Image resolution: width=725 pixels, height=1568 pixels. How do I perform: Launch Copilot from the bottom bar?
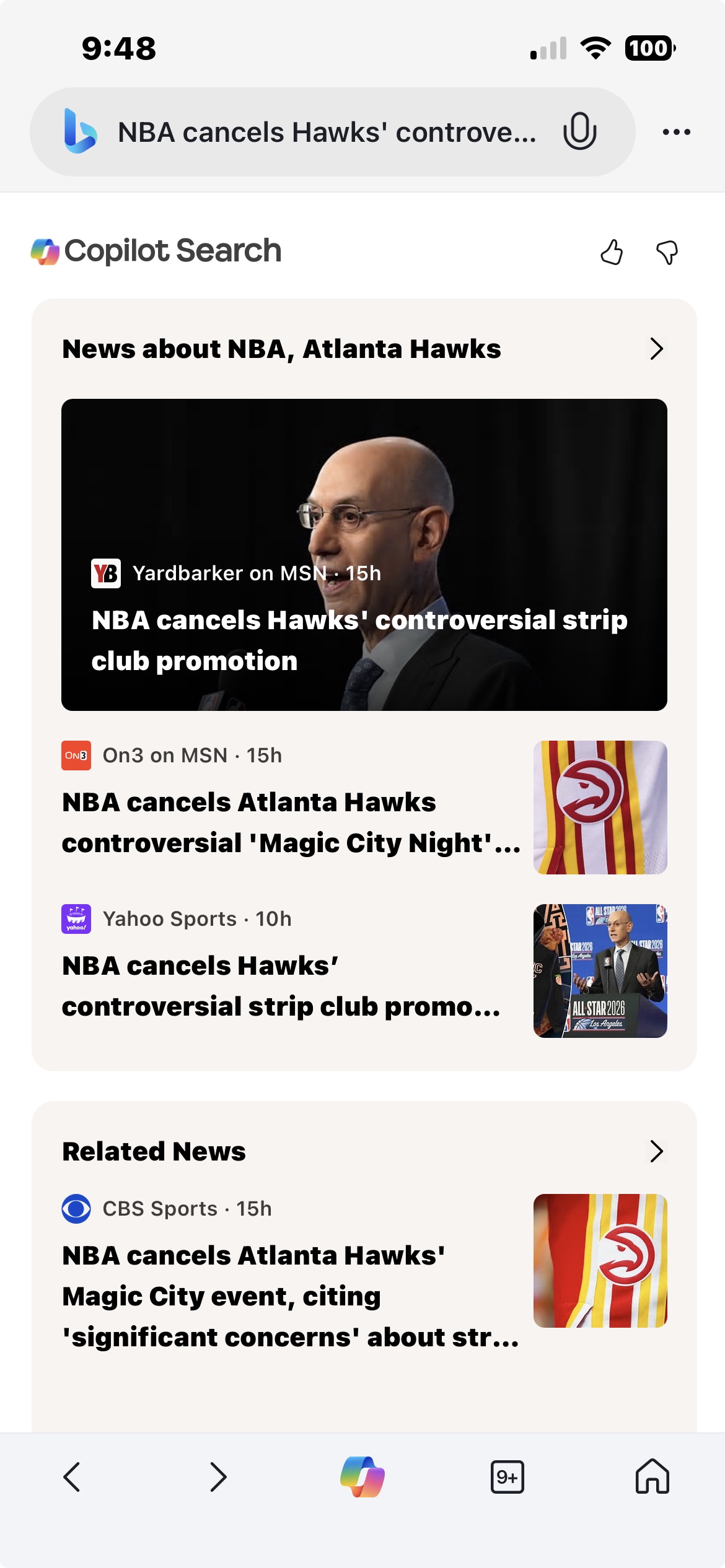pos(362,1477)
